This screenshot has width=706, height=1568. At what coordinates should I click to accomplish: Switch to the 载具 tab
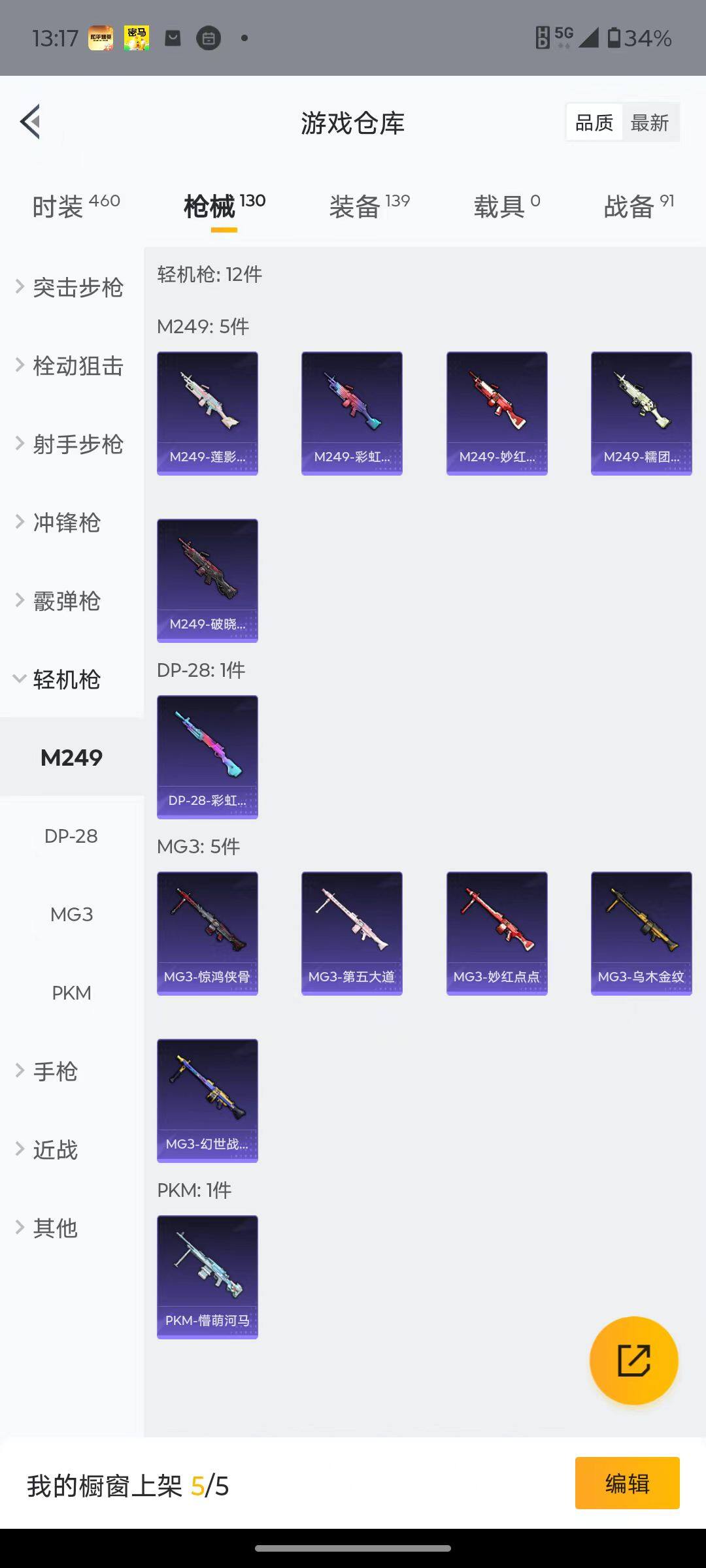503,204
